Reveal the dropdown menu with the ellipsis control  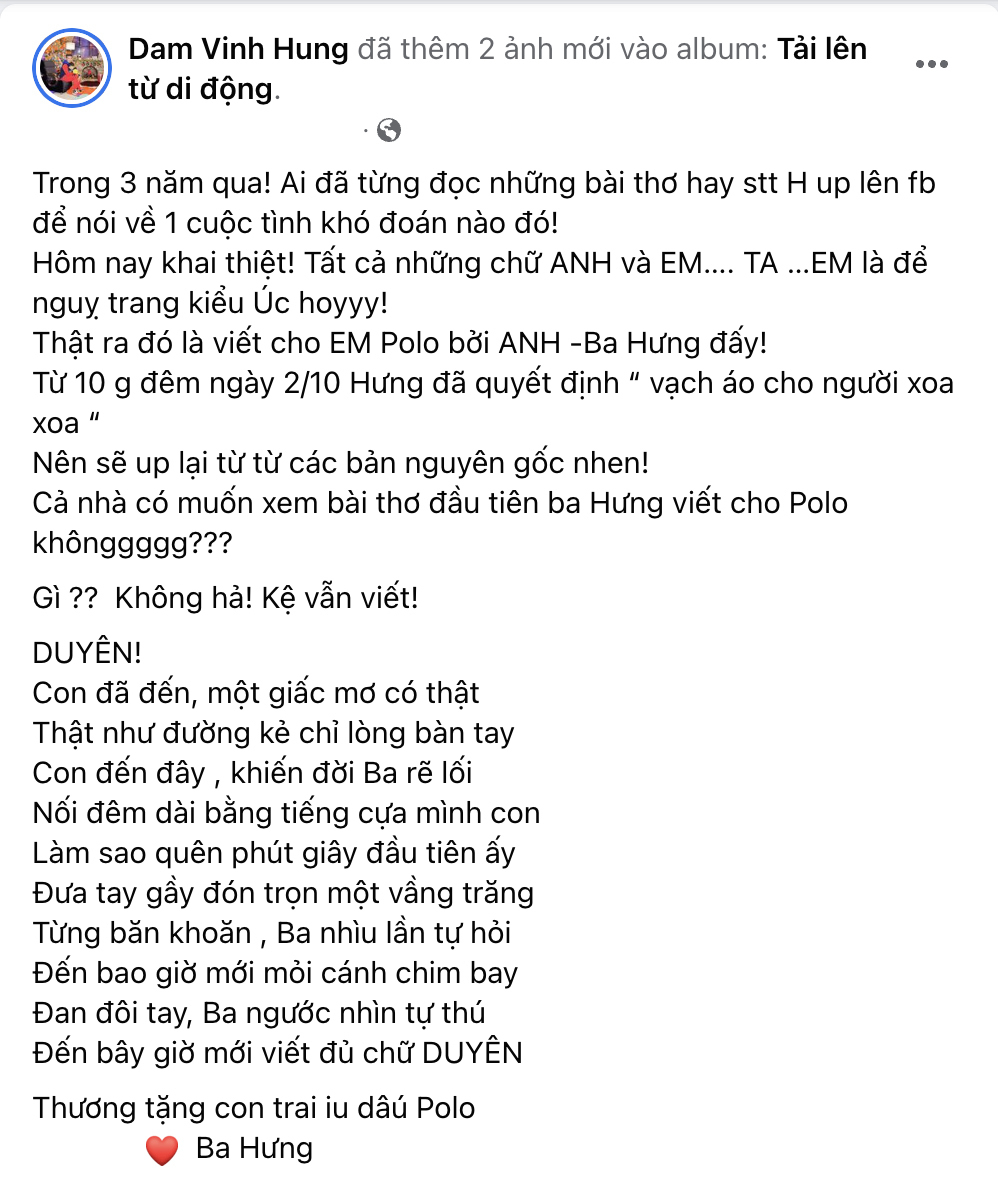932,62
